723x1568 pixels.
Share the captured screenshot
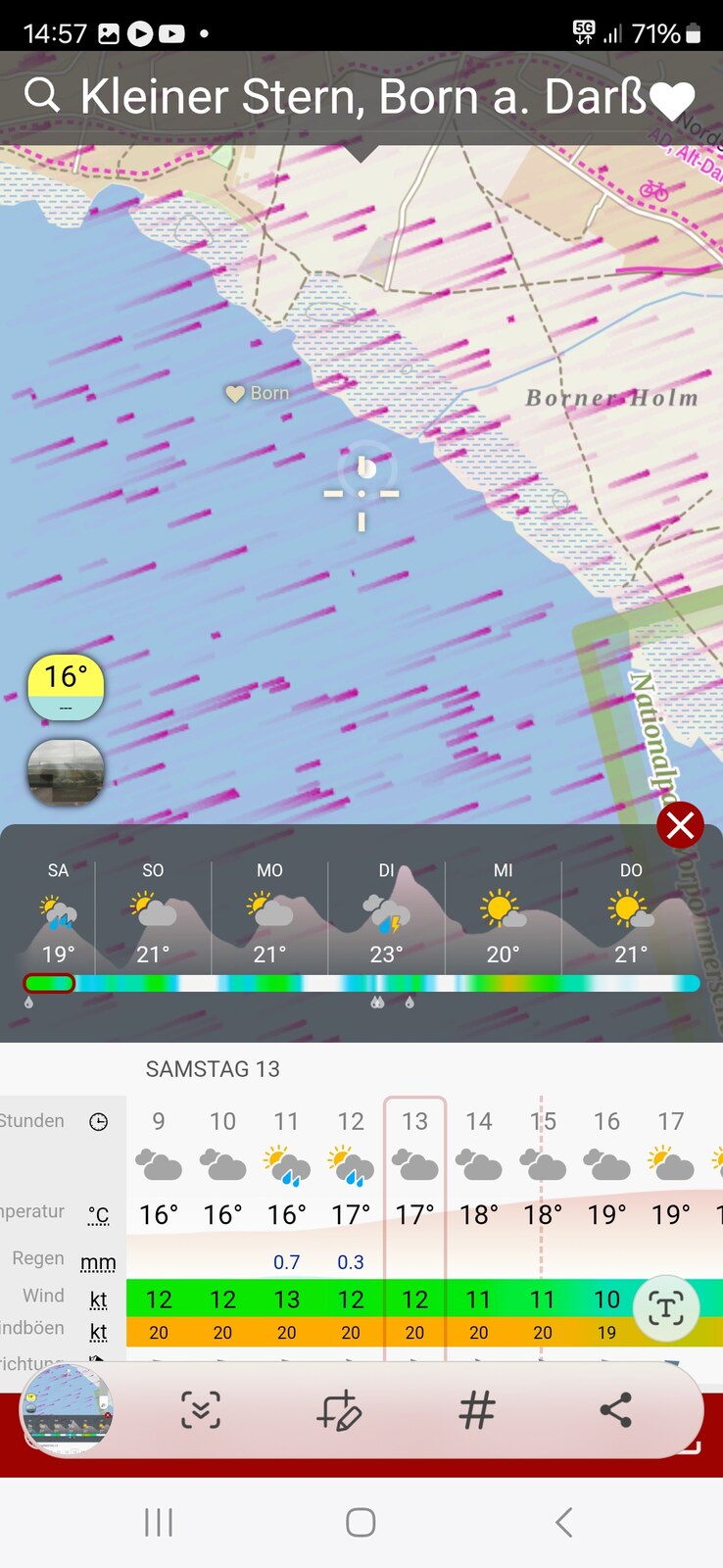pos(615,1410)
